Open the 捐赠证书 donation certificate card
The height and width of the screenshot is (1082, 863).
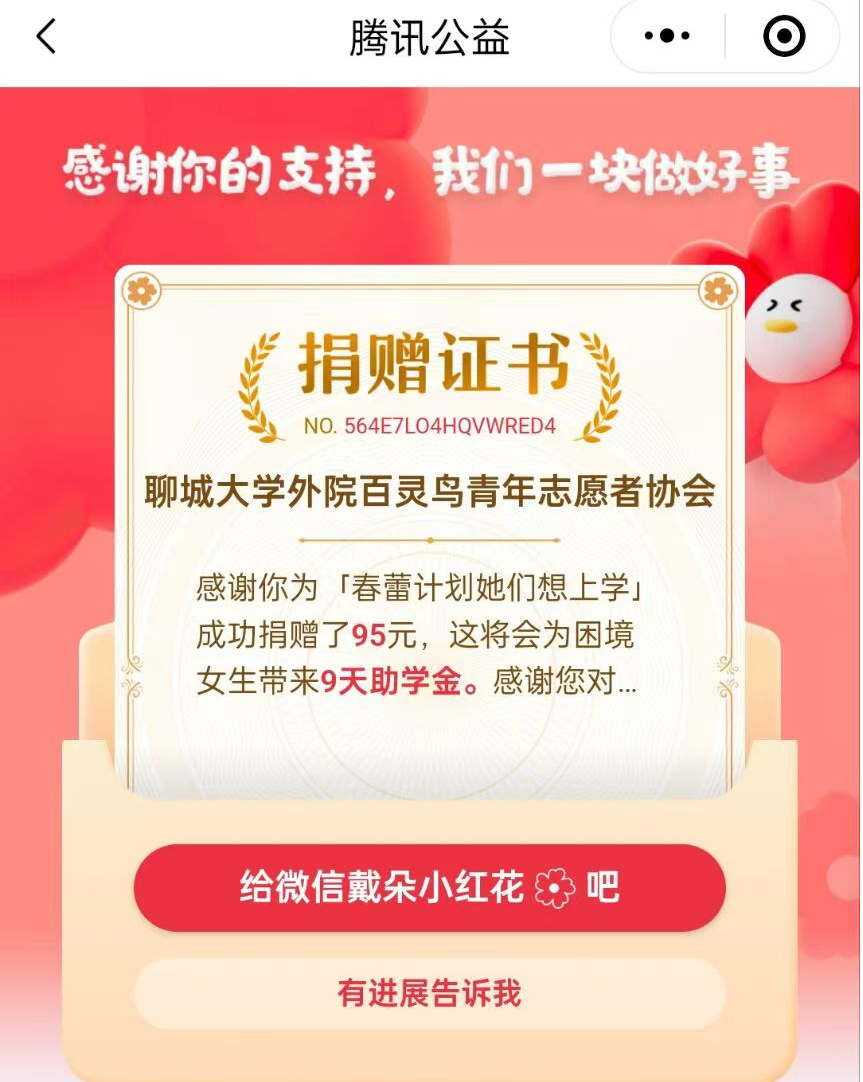(x=430, y=530)
